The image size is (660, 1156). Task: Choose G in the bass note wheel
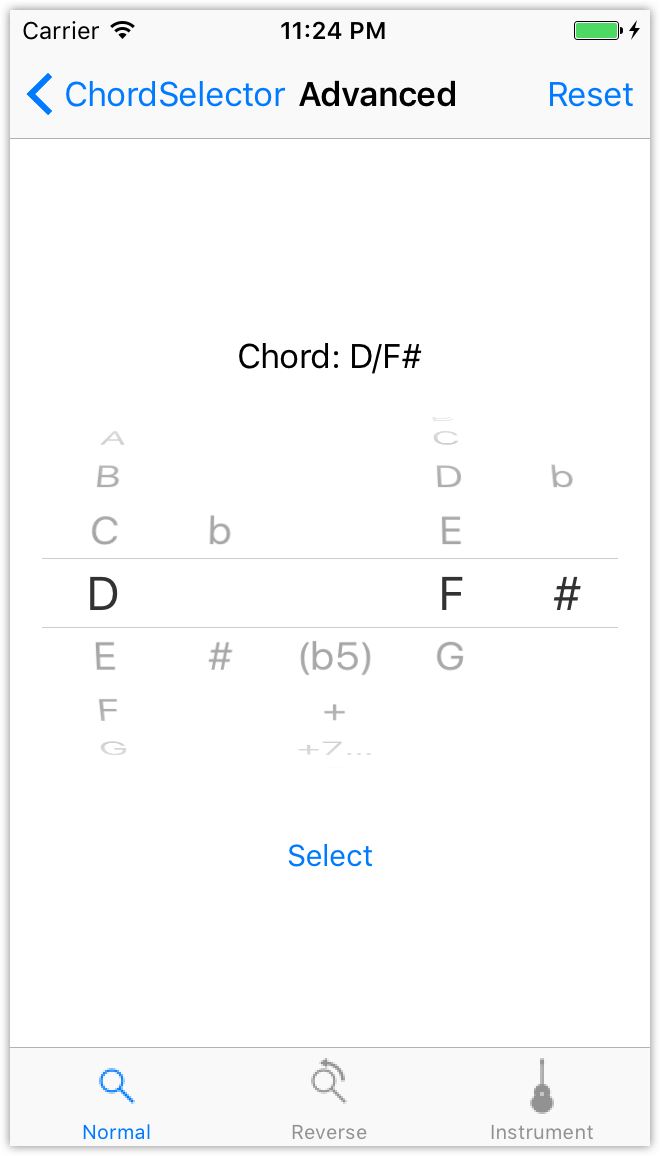450,656
